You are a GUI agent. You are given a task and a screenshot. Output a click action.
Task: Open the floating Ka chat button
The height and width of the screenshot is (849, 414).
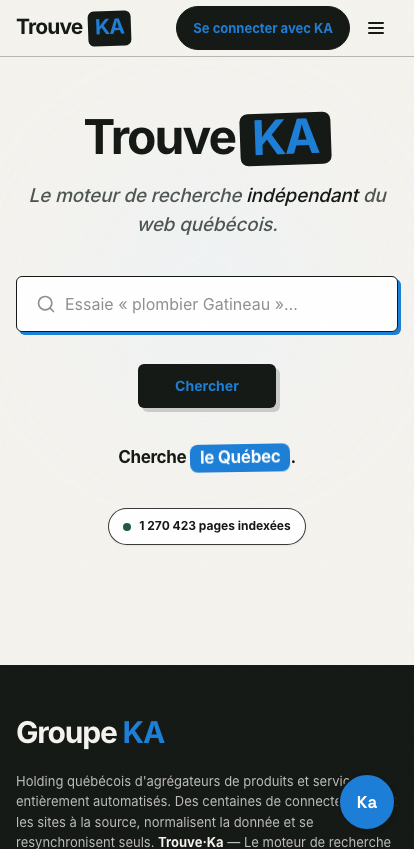point(367,802)
